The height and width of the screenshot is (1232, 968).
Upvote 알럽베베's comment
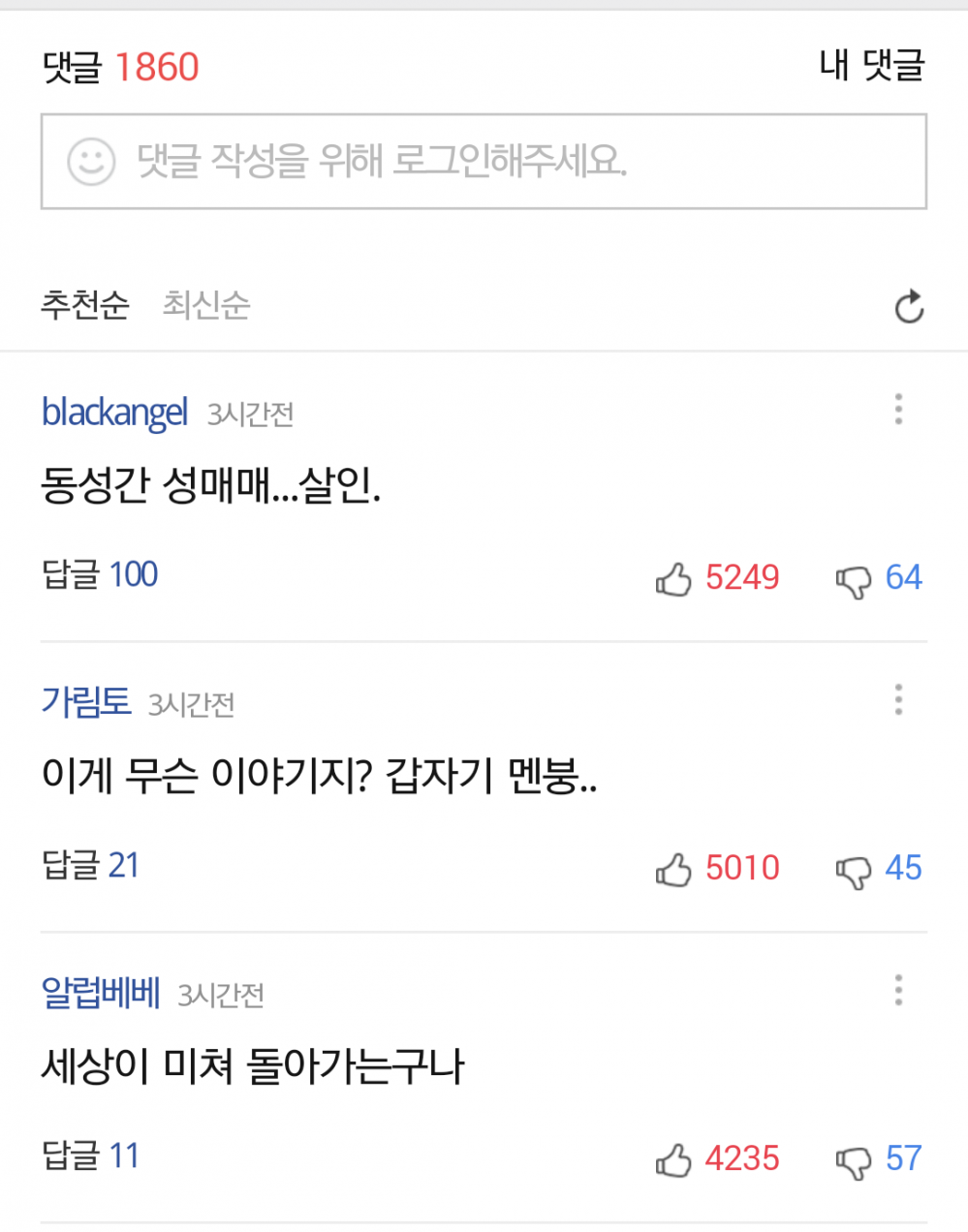pyautogui.click(x=675, y=1157)
